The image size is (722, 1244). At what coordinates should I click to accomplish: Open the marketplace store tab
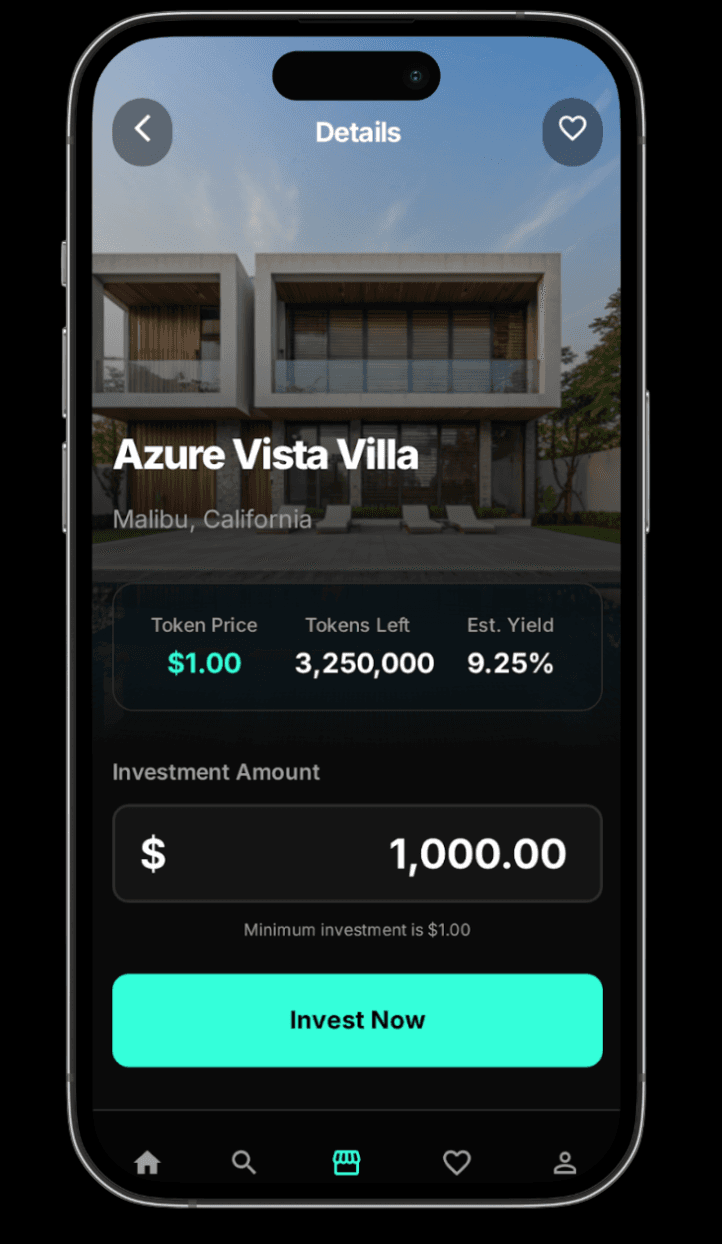[x=346, y=1162]
